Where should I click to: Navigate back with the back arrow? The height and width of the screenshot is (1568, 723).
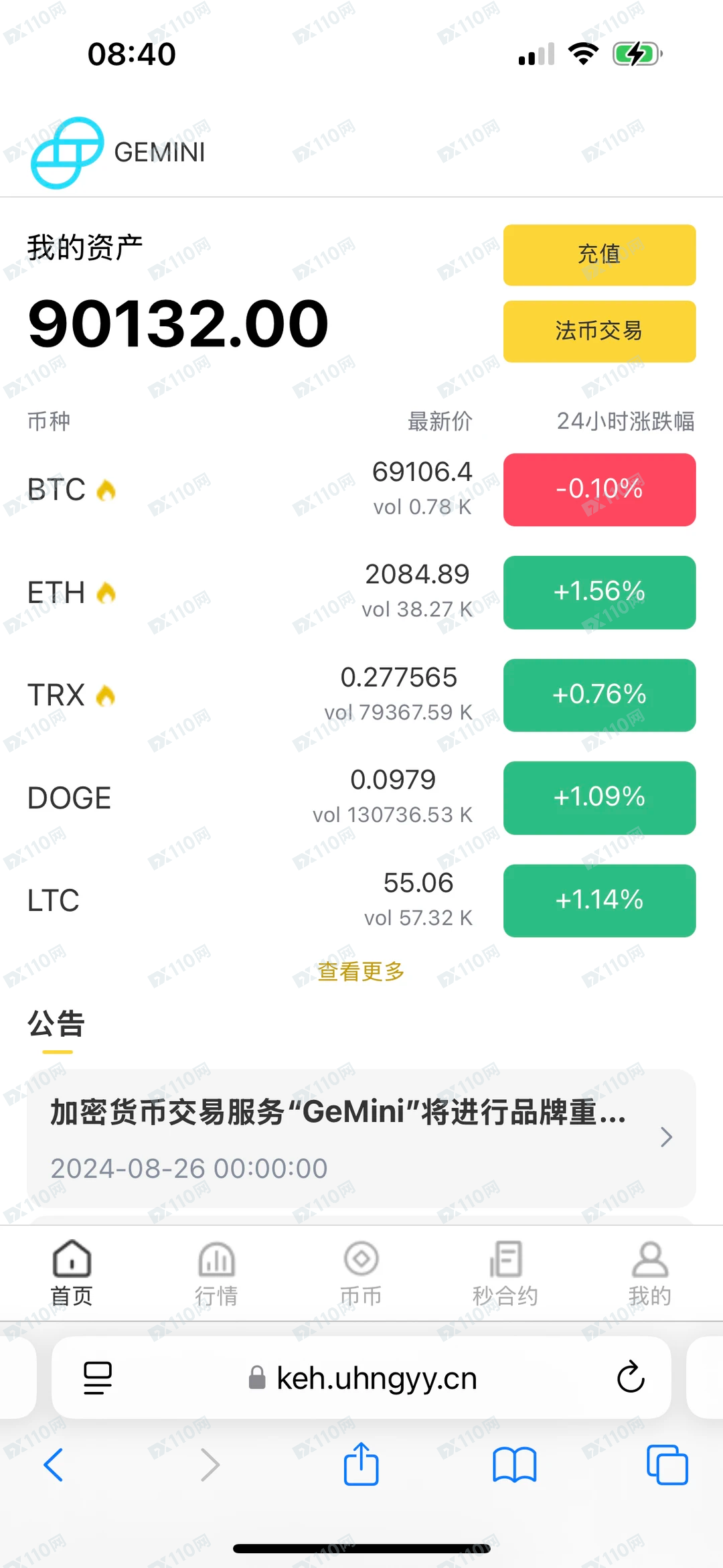pyautogui.click(x=55, y=1464)
